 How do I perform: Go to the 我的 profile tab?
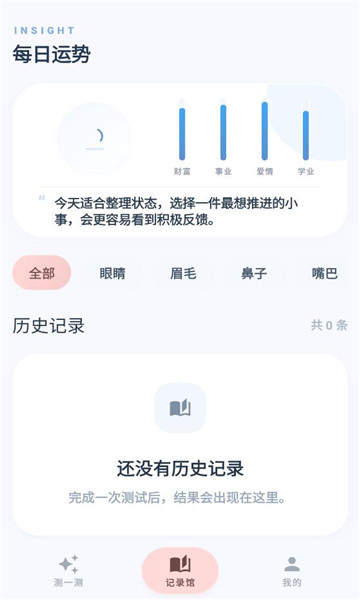coord(292,571)
